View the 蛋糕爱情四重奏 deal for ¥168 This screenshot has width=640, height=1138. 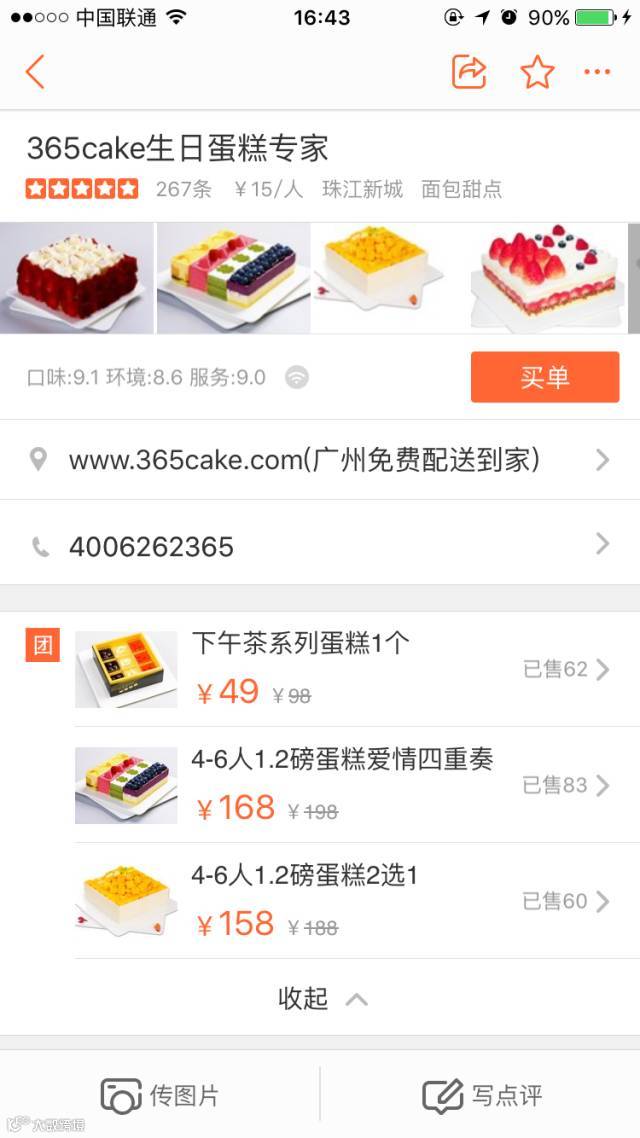pyautogui.click(x=340, y=785)
